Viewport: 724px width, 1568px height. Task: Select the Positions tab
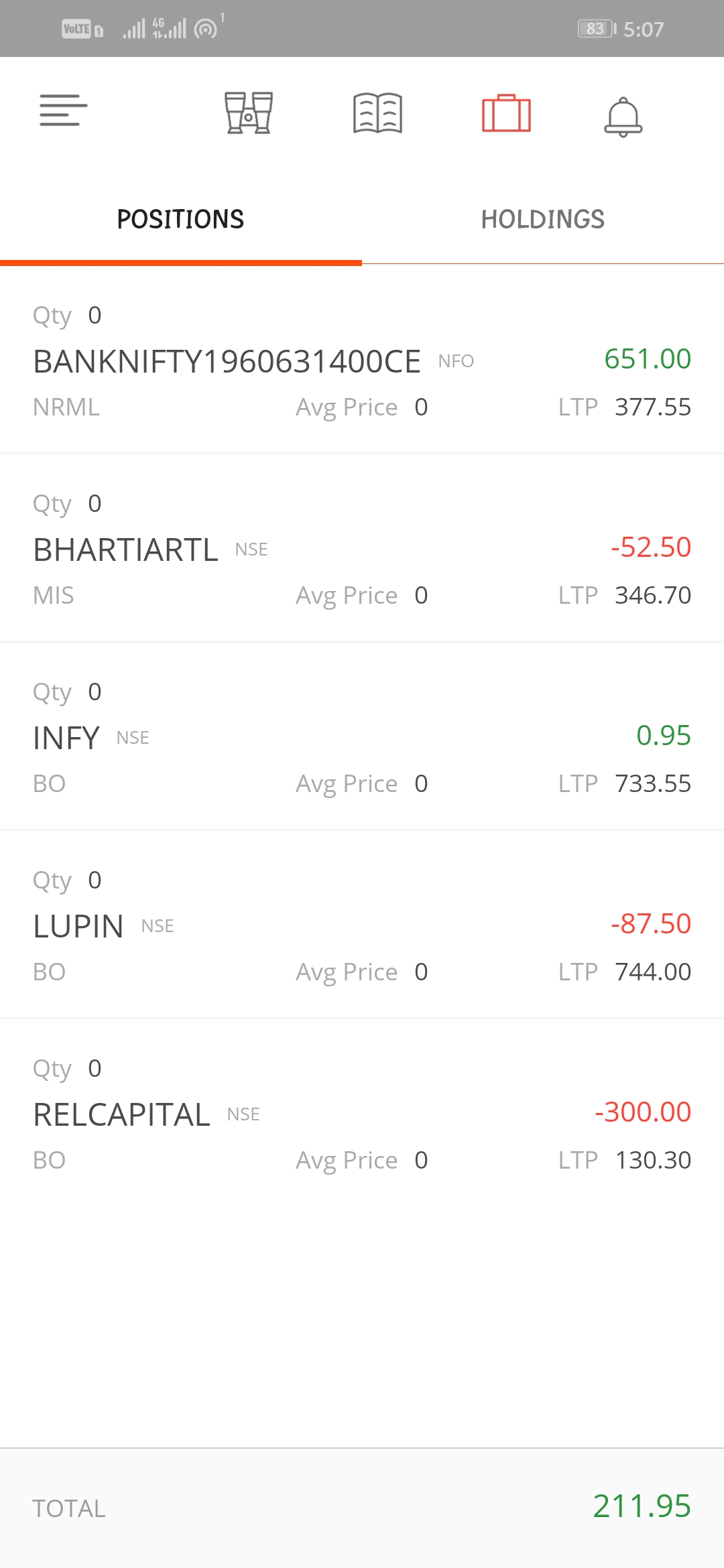pos(181,219)
